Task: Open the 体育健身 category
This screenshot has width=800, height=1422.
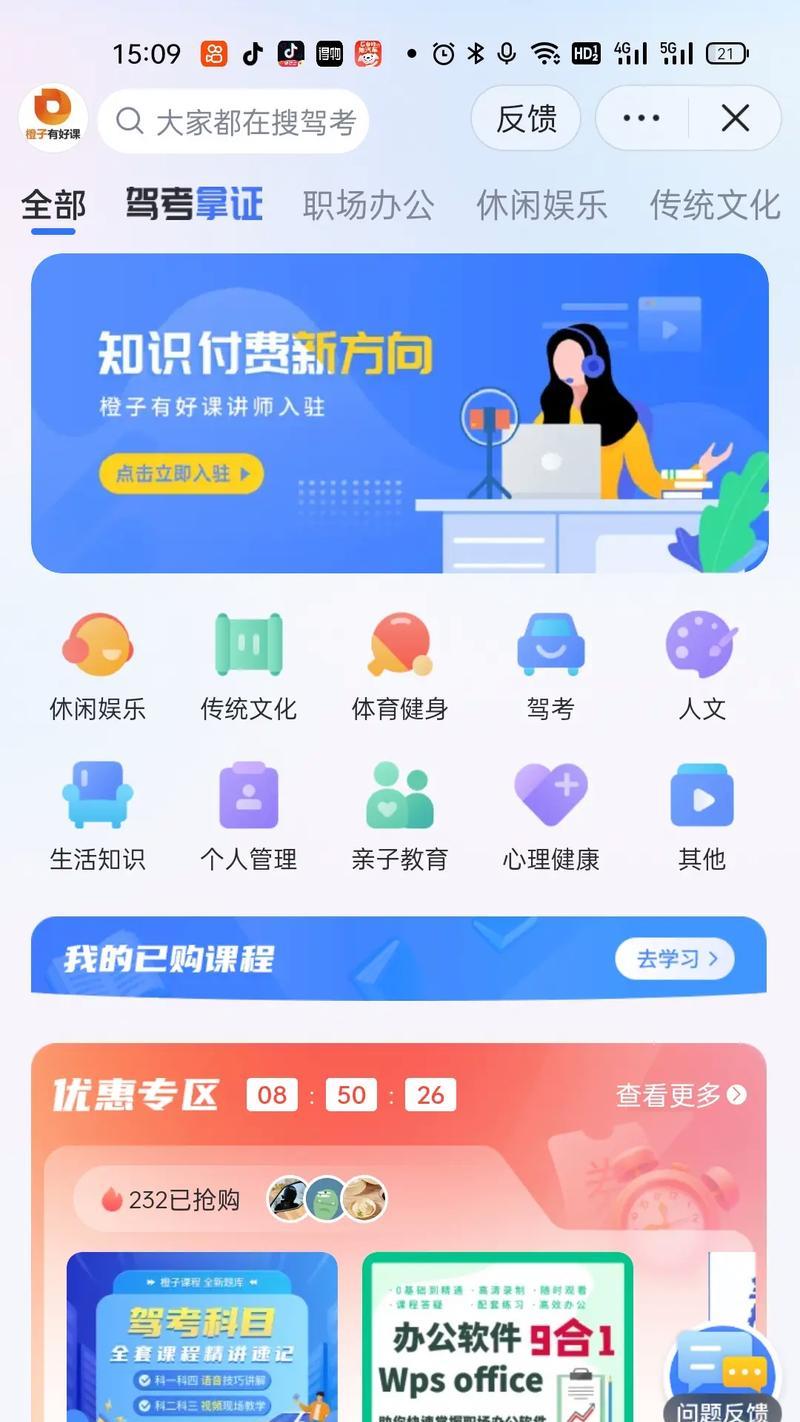Action: click(400, 665)
